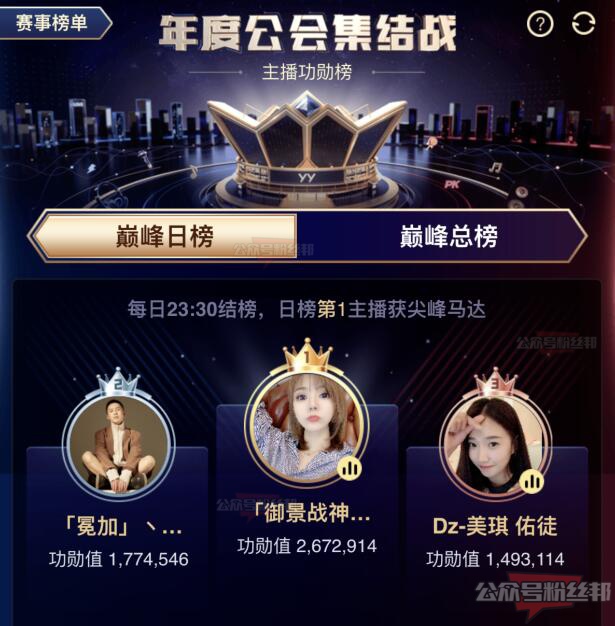This screenshot has height=626, width=615.
Task: Open the help question mark icon
Action: [x=540, y=24]
